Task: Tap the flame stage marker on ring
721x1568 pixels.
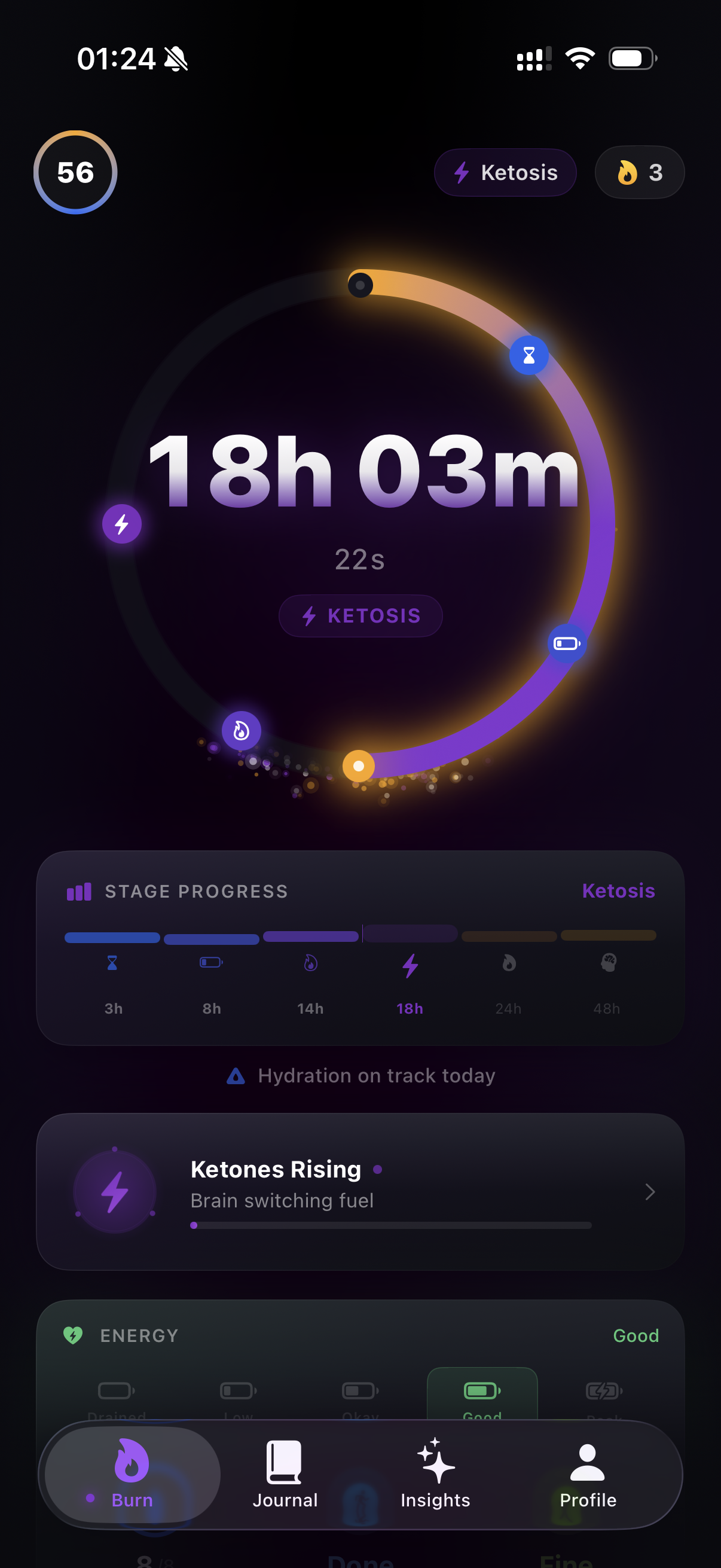Action: tap(241, 730)
